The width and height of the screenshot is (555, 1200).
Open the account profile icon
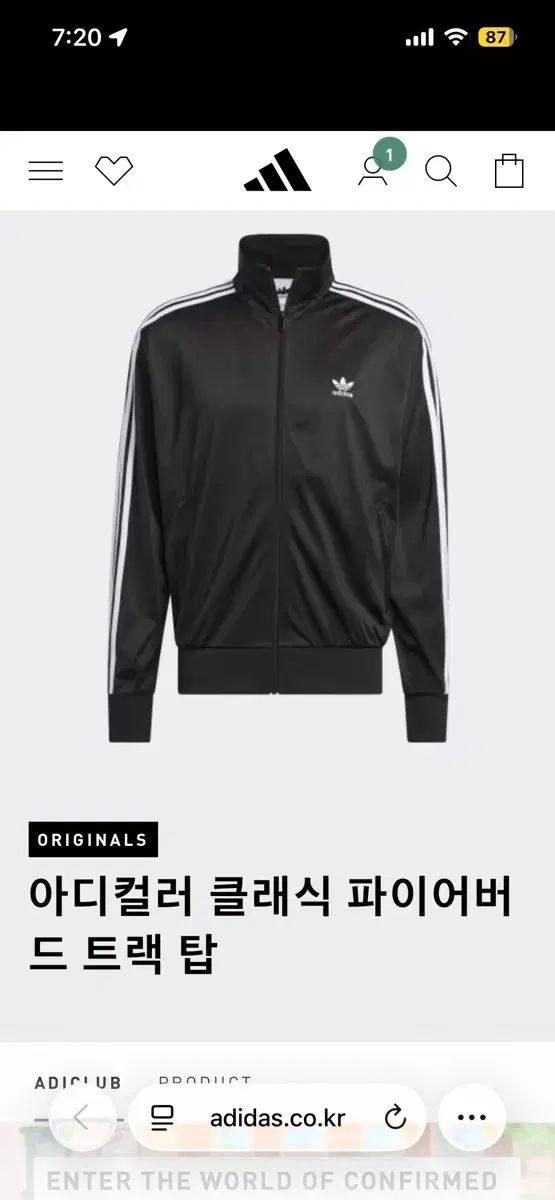point(372,171)
